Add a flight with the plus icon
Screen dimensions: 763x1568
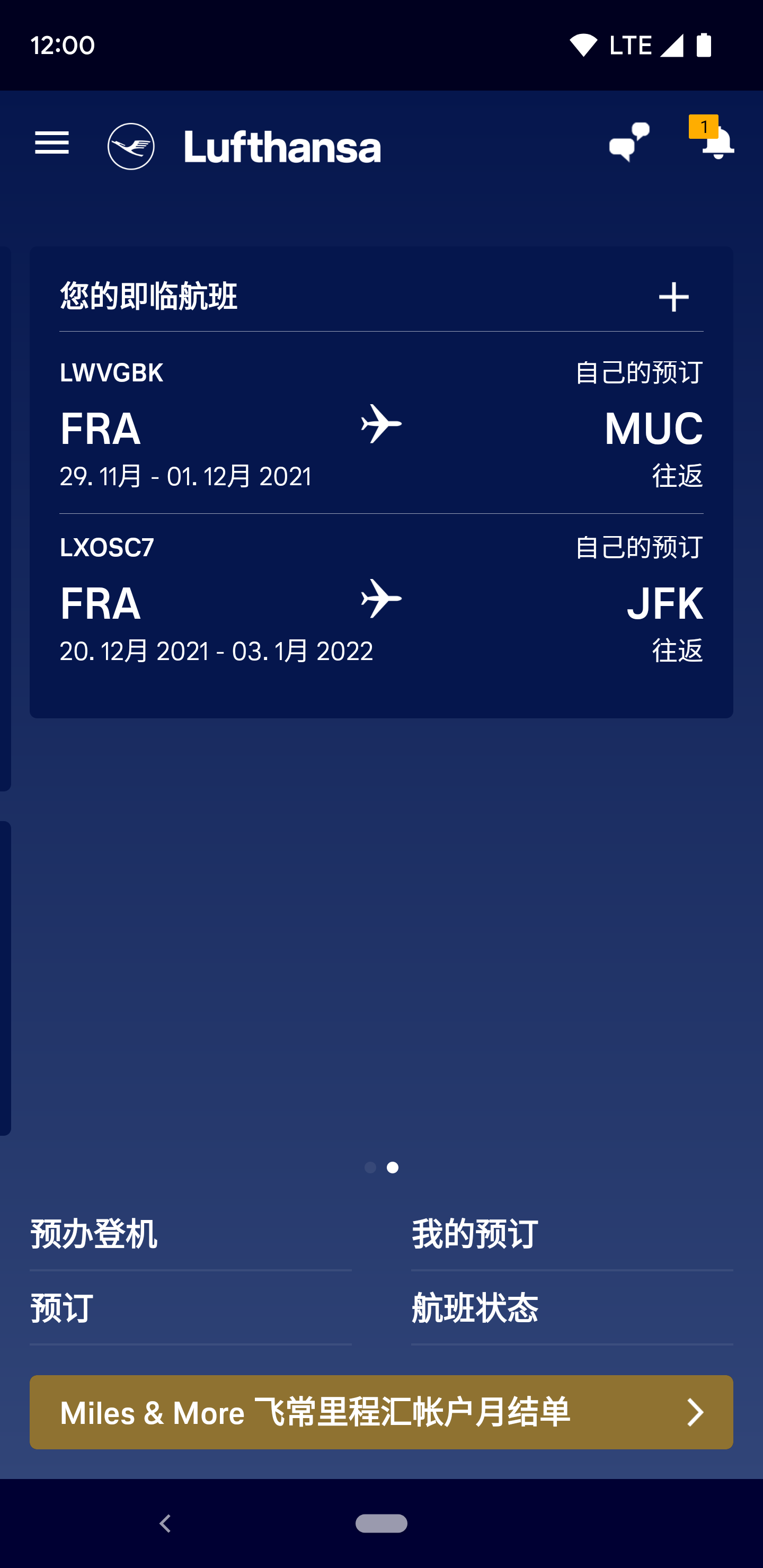pos(673,297)
